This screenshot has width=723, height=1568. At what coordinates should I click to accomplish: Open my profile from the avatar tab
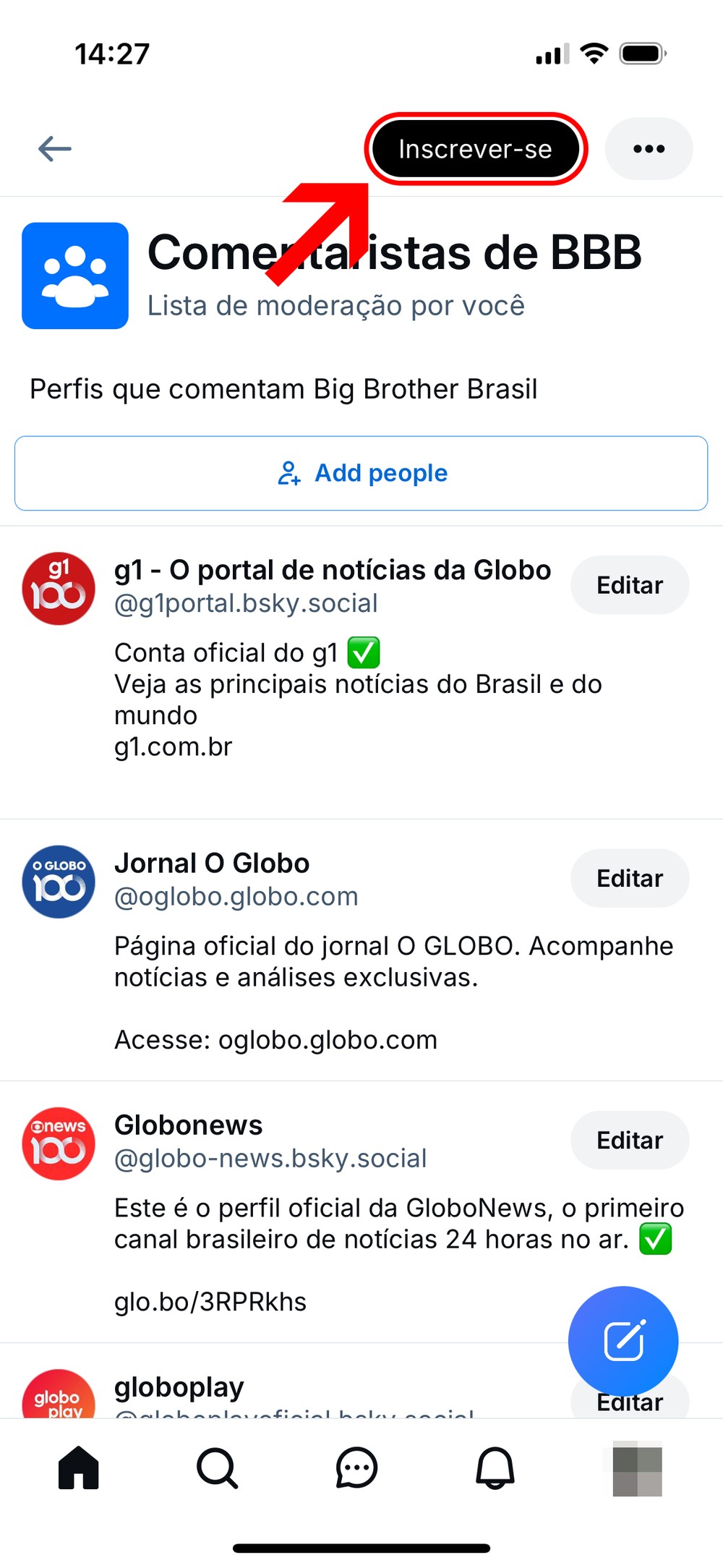pos(637,1468)
